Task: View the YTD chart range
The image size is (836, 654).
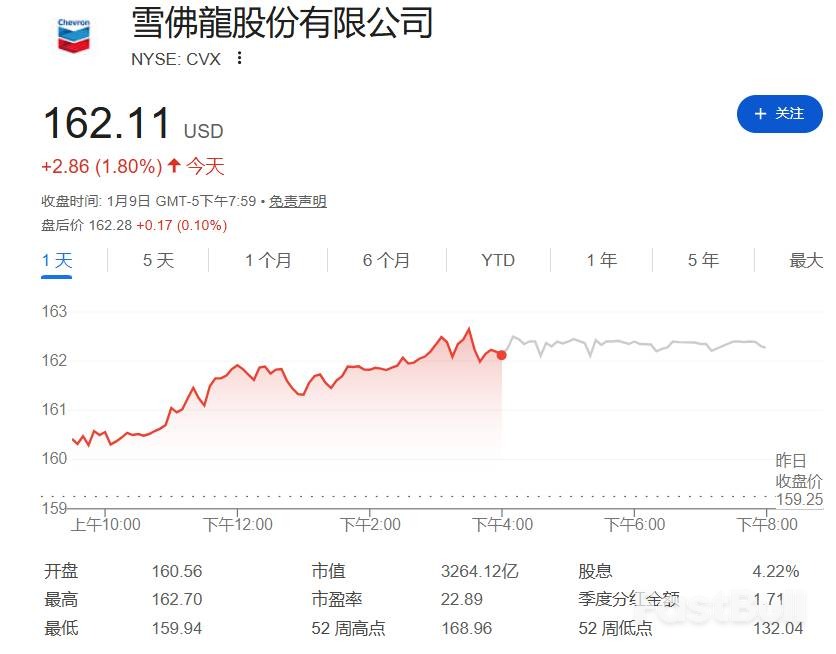Action: click(x=498, y=260)
